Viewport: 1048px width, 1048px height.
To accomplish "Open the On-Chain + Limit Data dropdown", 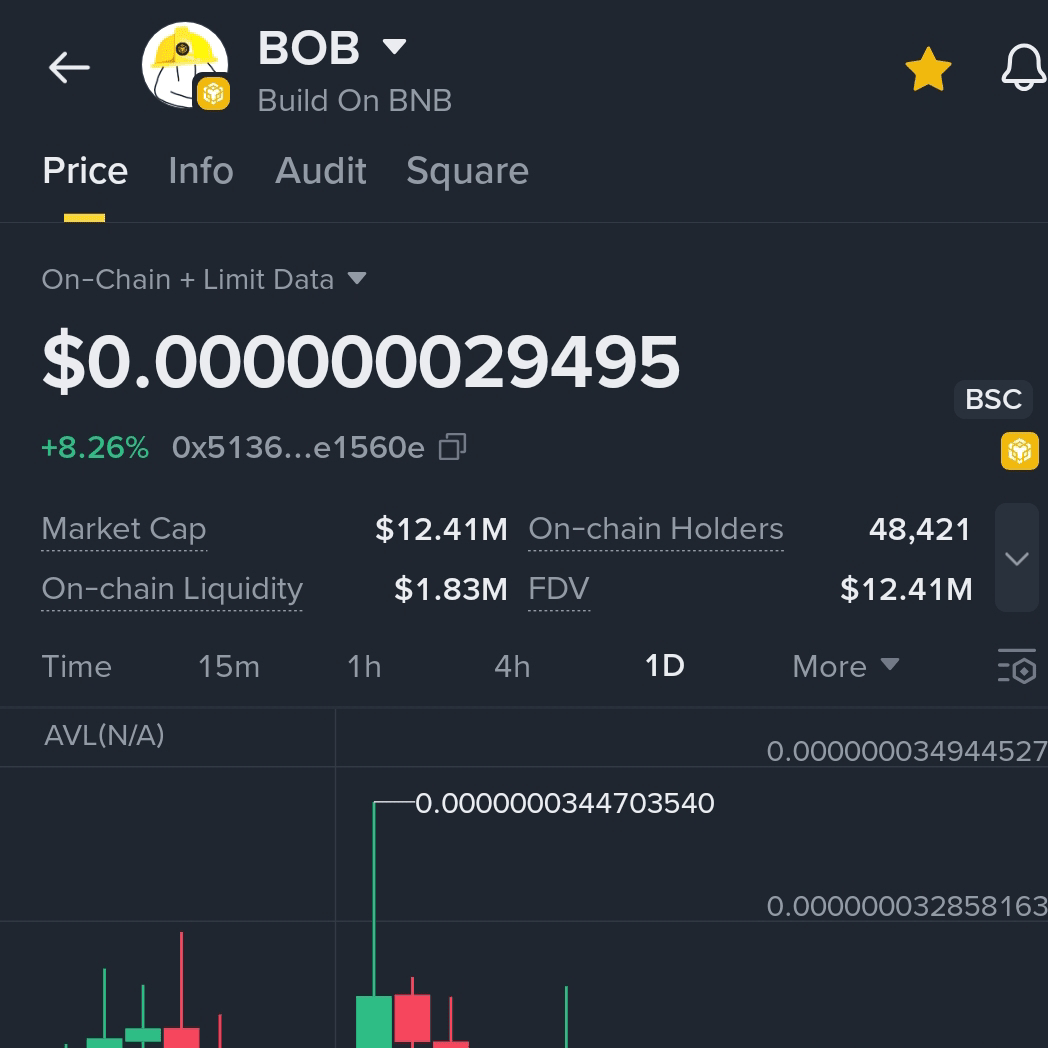I will point(356,279).
